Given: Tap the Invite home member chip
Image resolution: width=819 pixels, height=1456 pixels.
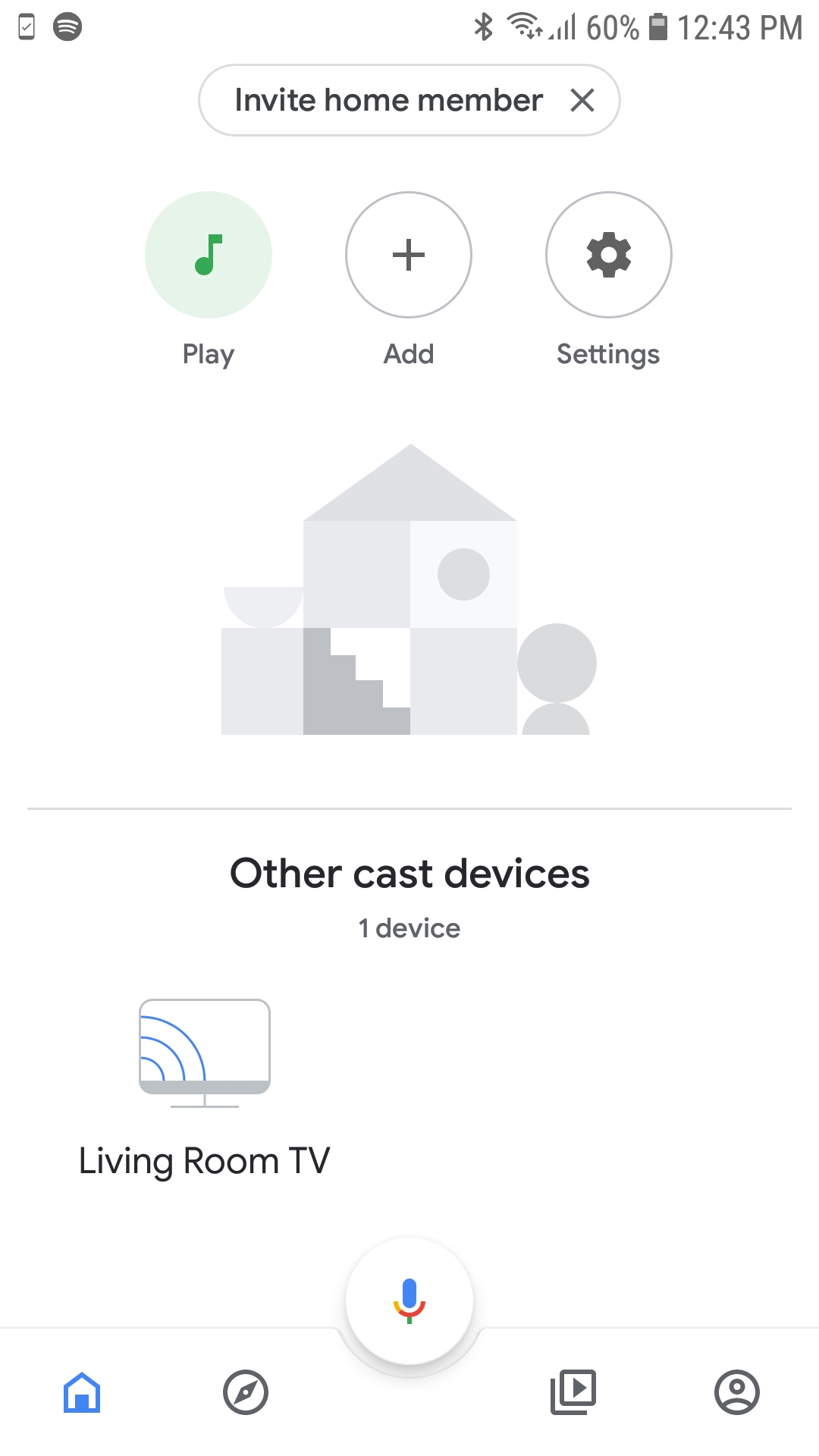Looking at the screenshot, I should click(x=388, y=100).
